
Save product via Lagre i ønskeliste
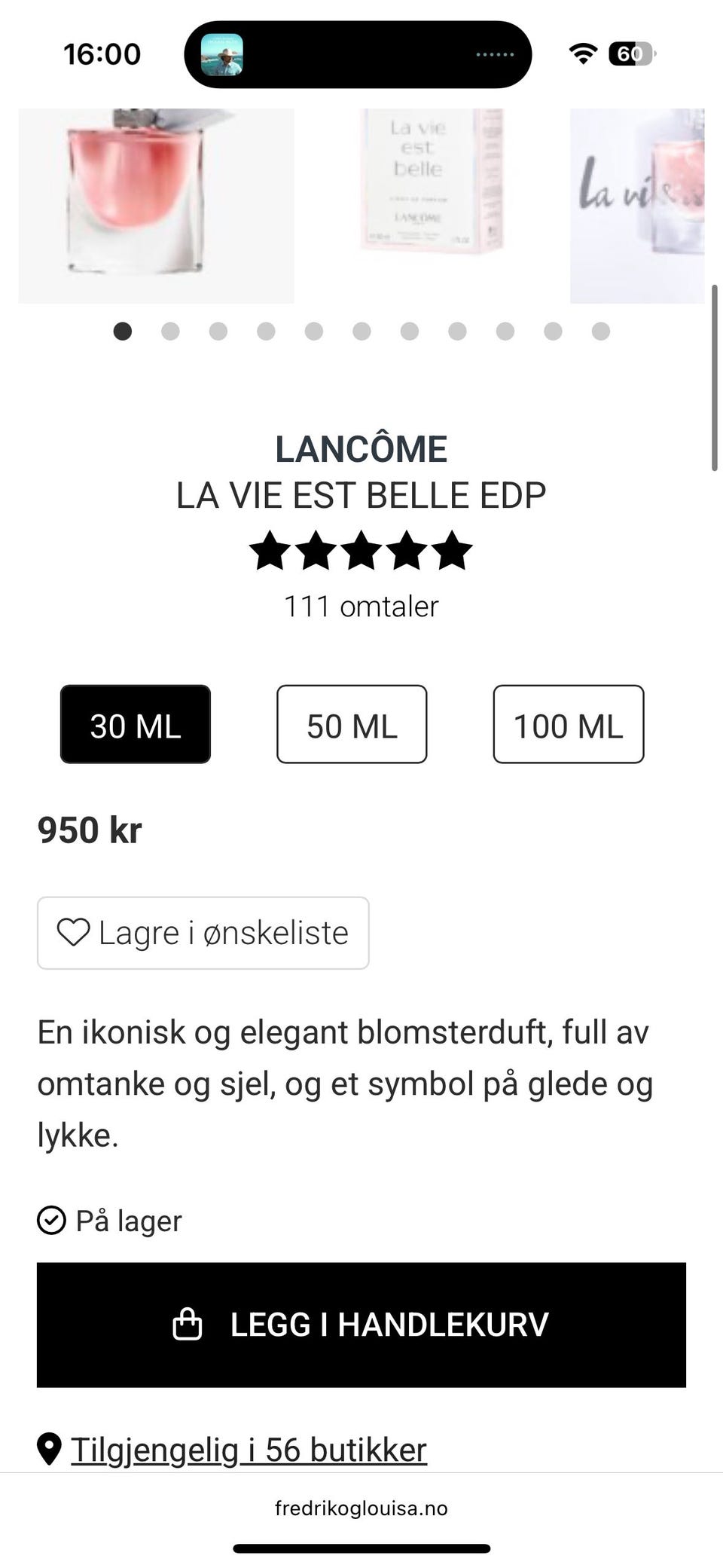(203, 933)
